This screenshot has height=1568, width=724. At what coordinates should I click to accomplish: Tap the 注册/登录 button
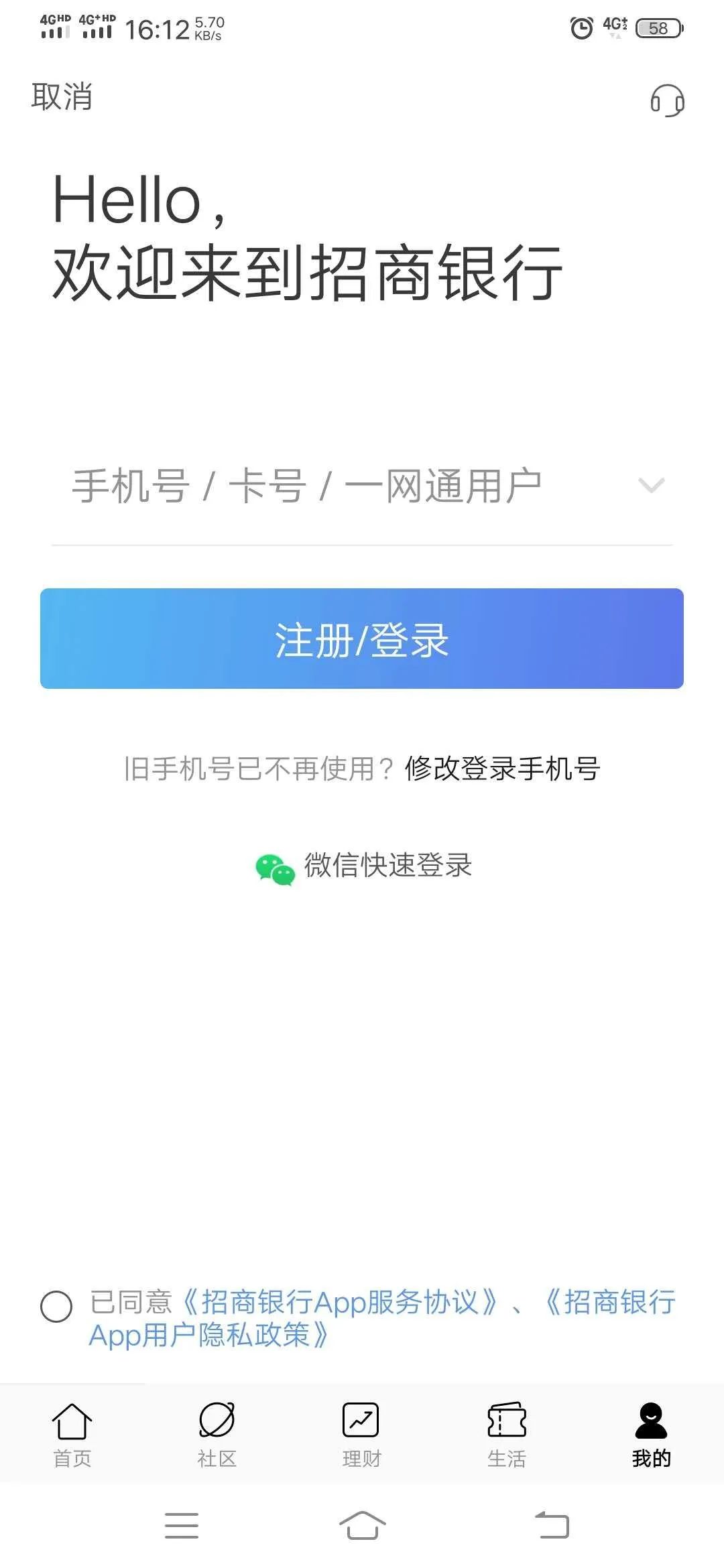(362, 639)
